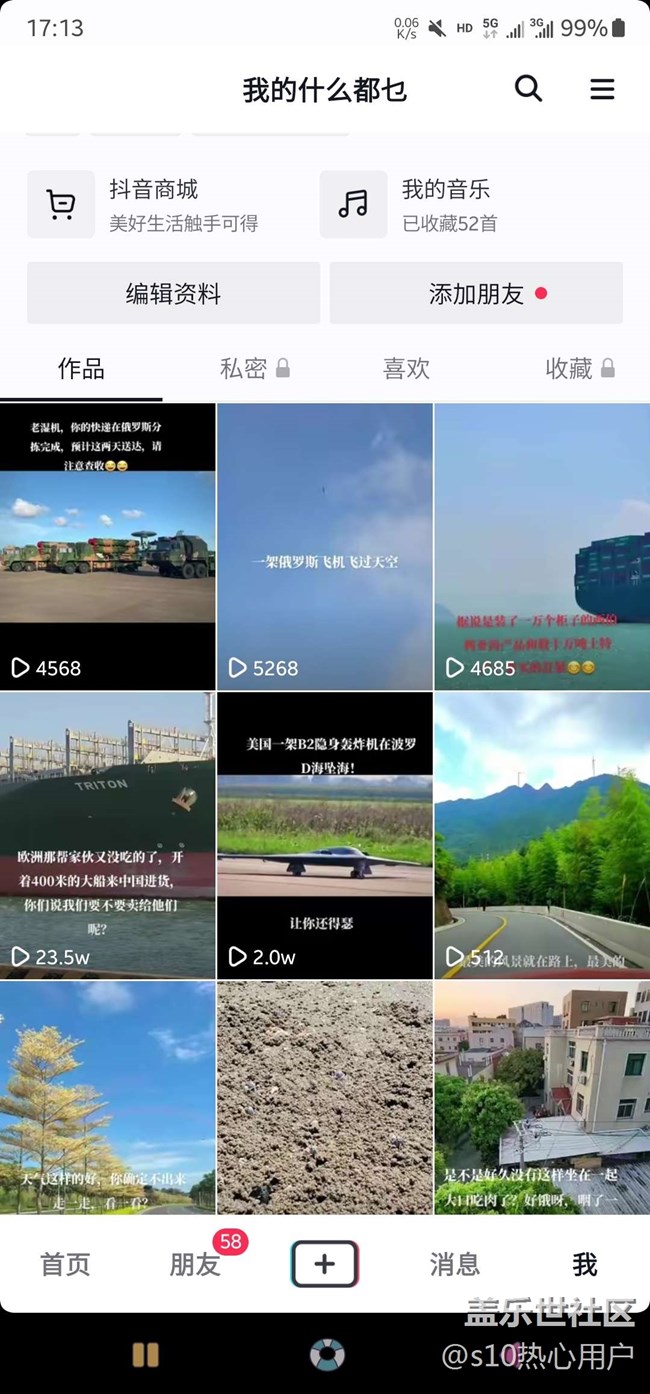Open the video with 5268 plays

(x=325, y=546)
